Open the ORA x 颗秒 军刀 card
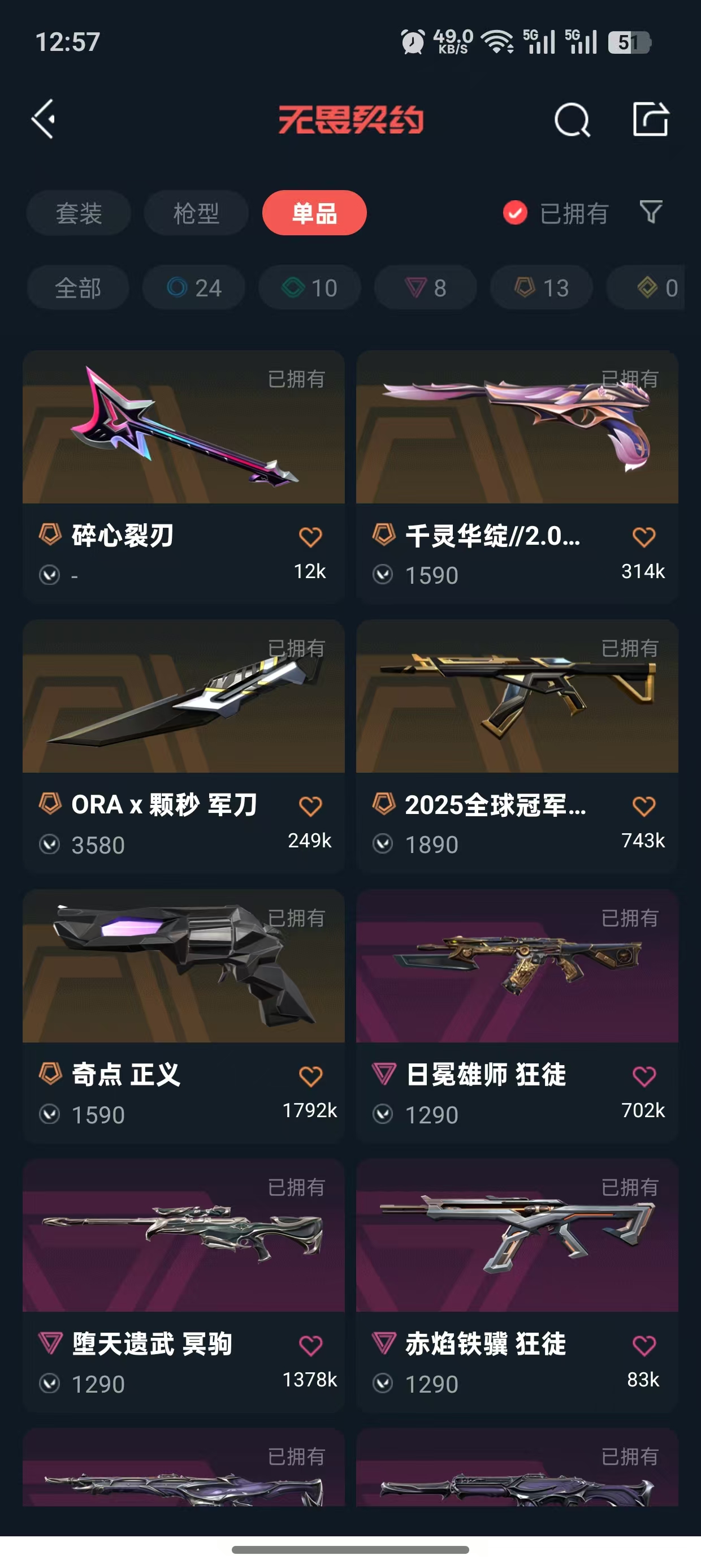Screen dimensions: 701x1568 click(x=184, y=746)
